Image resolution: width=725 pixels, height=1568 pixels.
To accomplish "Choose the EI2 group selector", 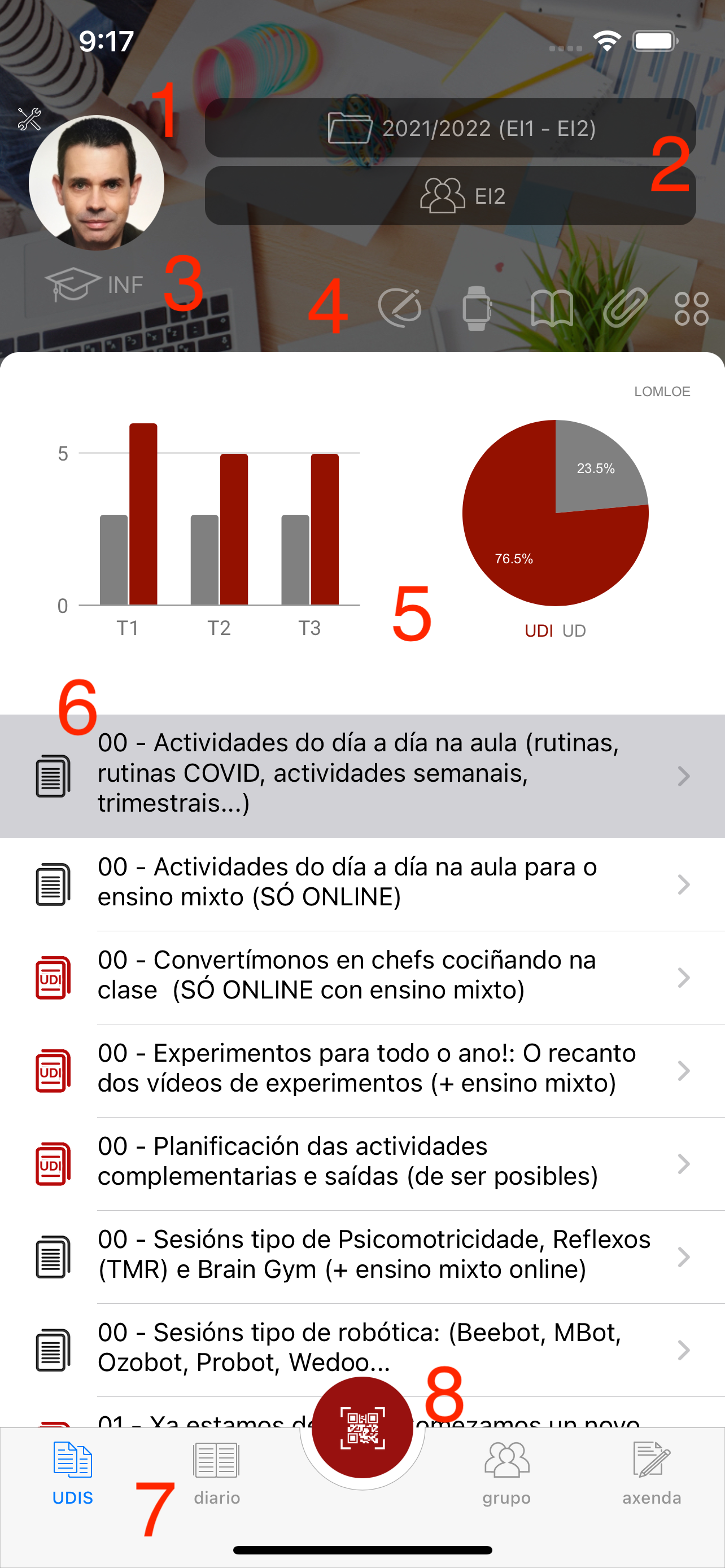I will pyautogui.click(x=450, y=196).
